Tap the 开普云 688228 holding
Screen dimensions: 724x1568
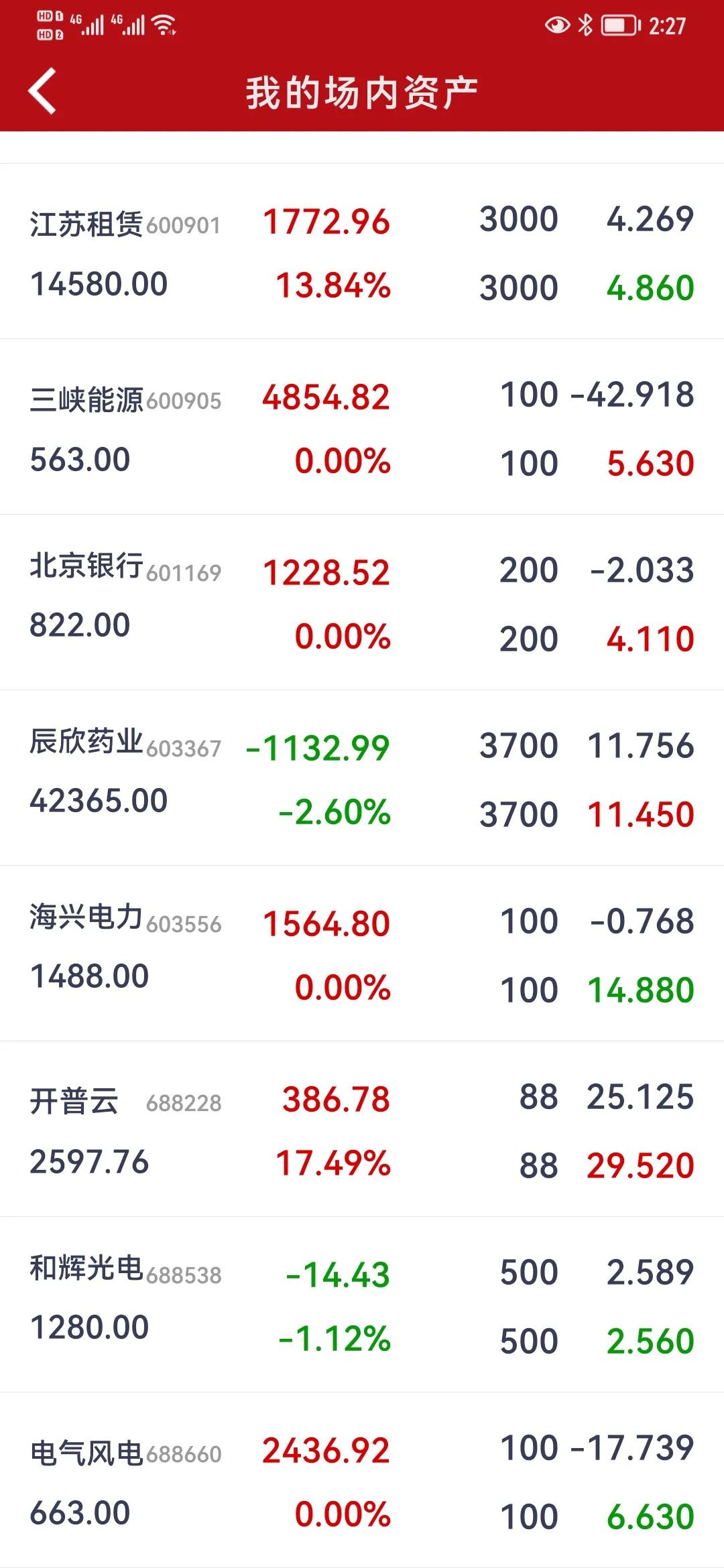(362, 1129)
